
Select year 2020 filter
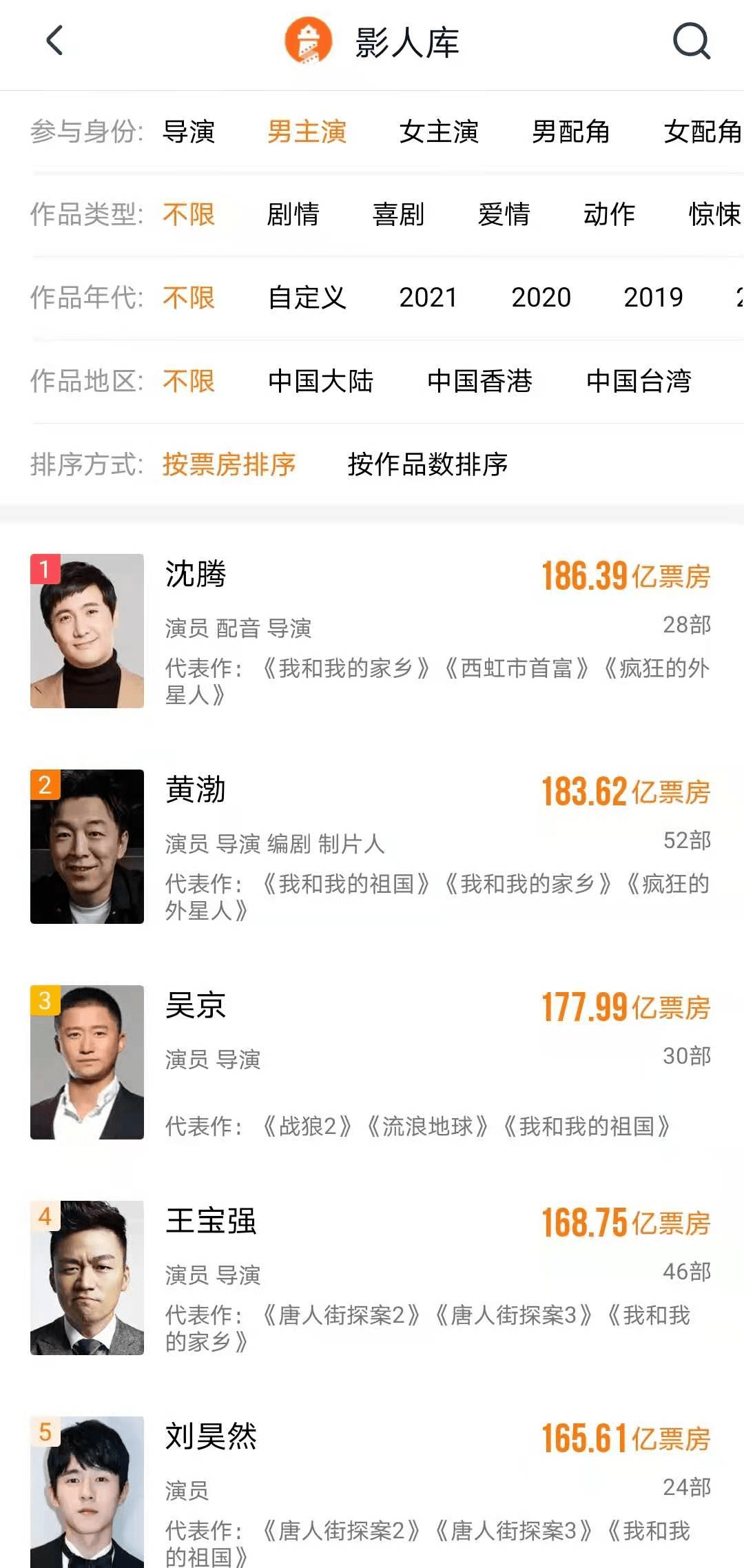tap(541, 298)
